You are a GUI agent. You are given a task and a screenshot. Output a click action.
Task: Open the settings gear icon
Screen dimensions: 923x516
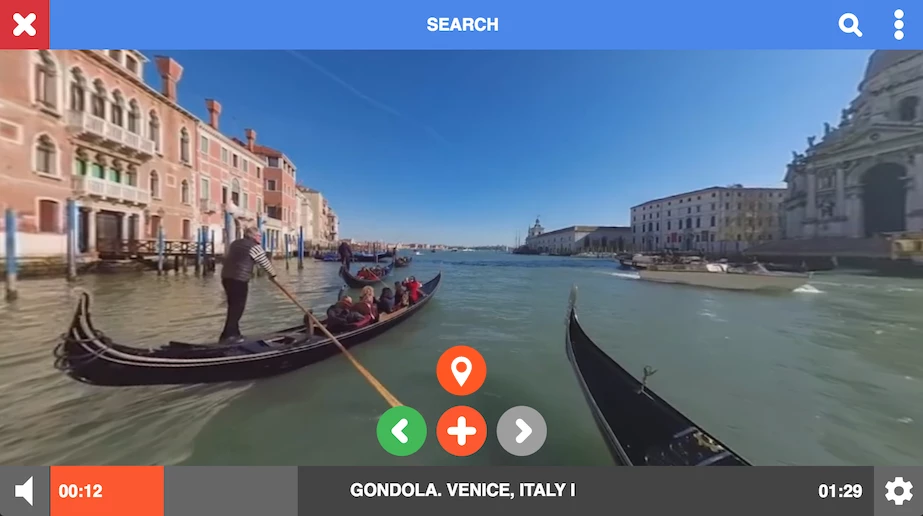click(x=898, y=491)
